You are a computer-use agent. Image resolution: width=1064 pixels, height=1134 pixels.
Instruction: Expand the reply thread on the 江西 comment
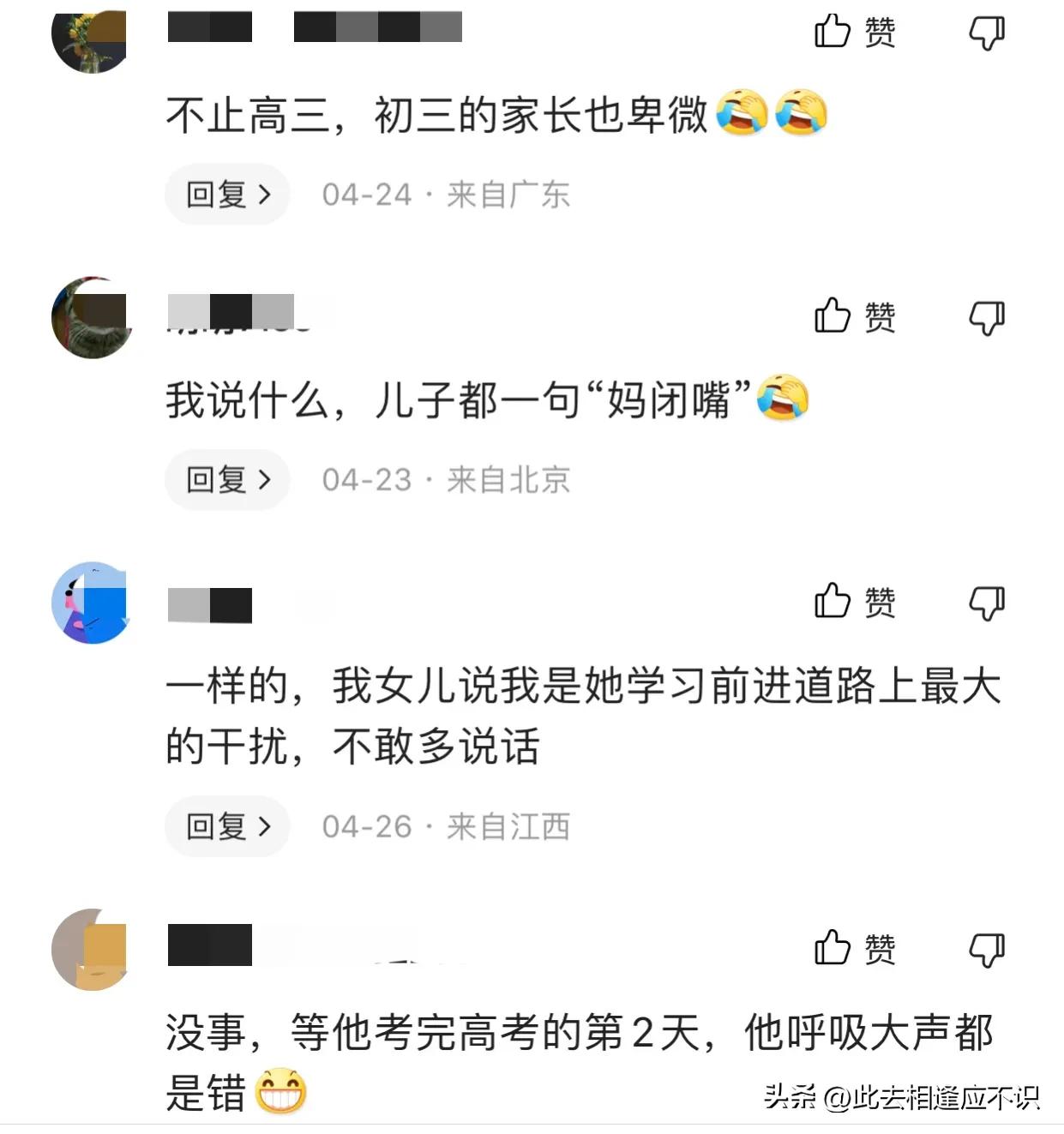[226, 827]
